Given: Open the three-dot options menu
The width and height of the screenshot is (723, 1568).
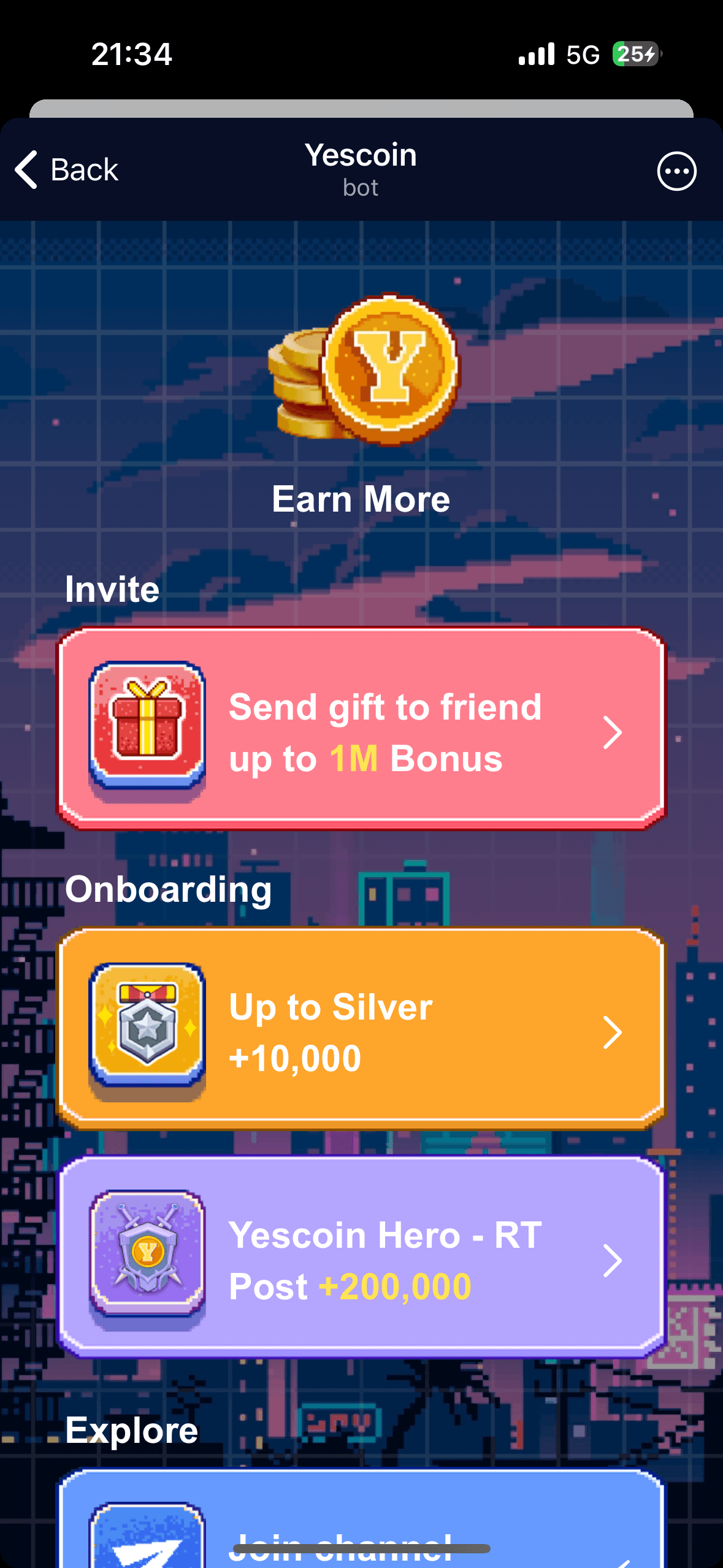Looking at the screenshot, I should click(676, 171).
